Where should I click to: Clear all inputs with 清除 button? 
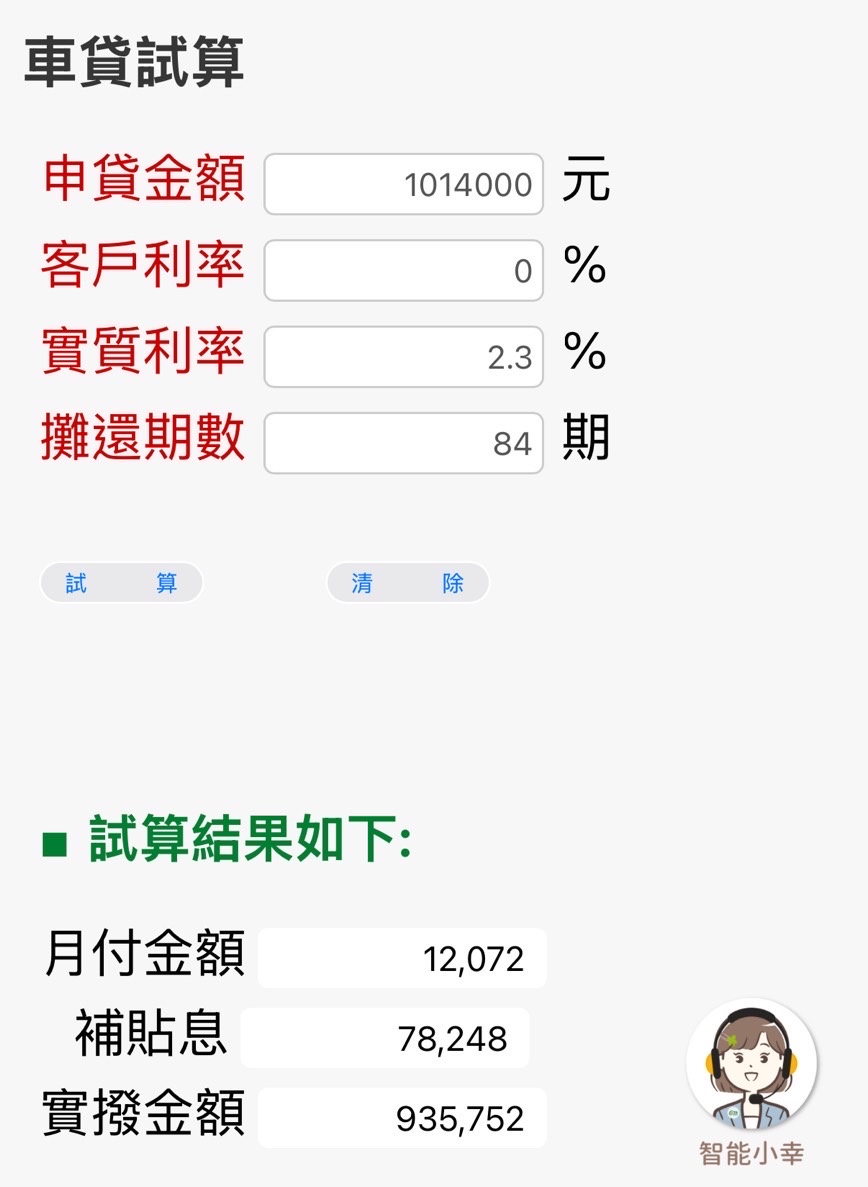(408, 583)
